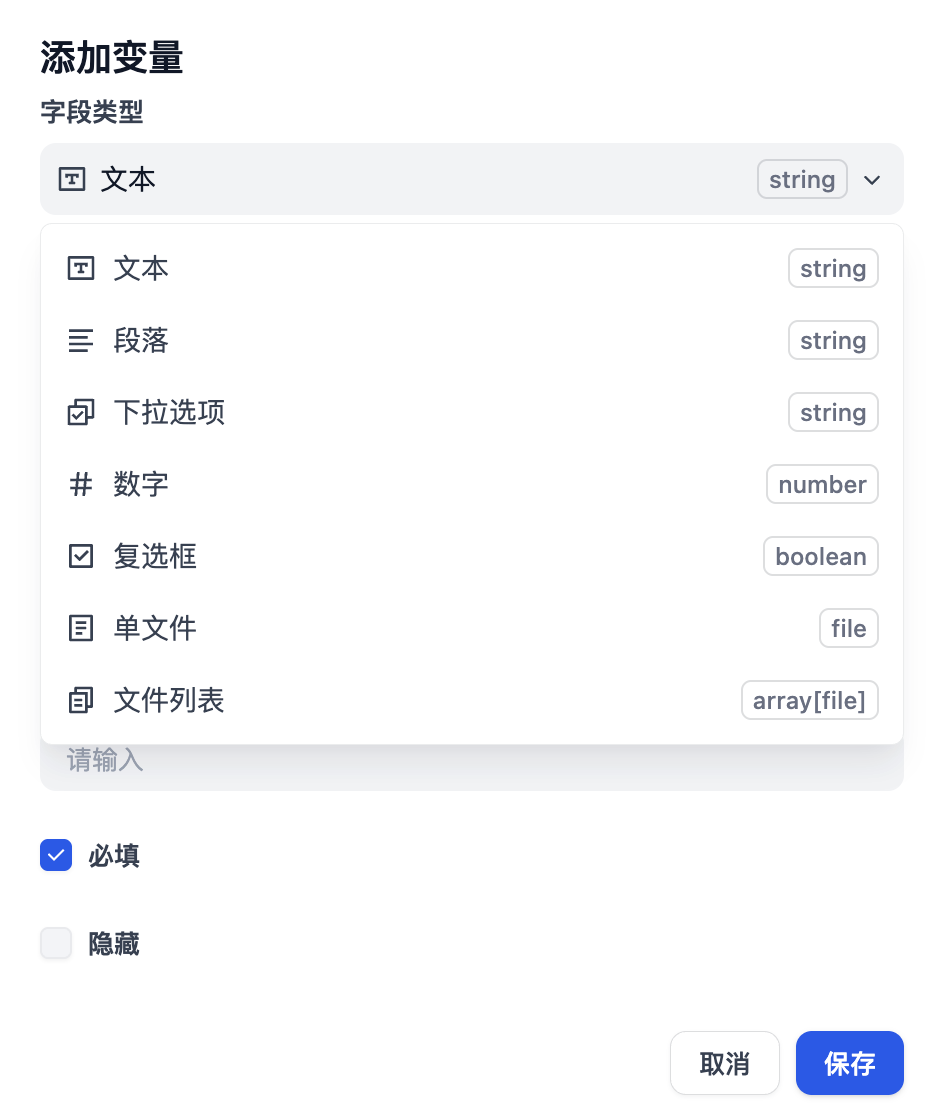Viewport: 940px width, 1116px height.
Task: Select 文本 string option in list
Action: click(x=471, y=269)
